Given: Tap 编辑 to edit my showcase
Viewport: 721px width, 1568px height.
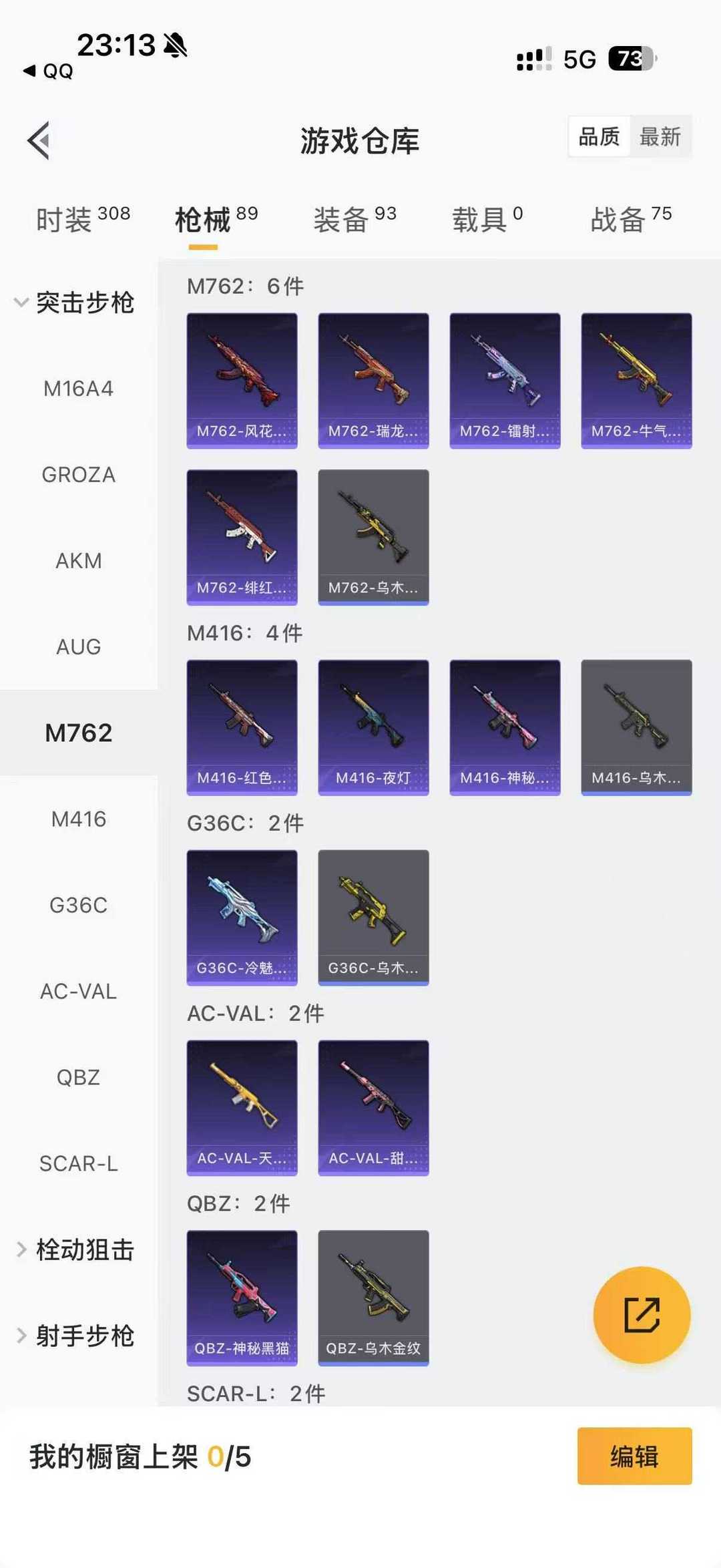Looking at the screenshot, I should [634, 1456].
